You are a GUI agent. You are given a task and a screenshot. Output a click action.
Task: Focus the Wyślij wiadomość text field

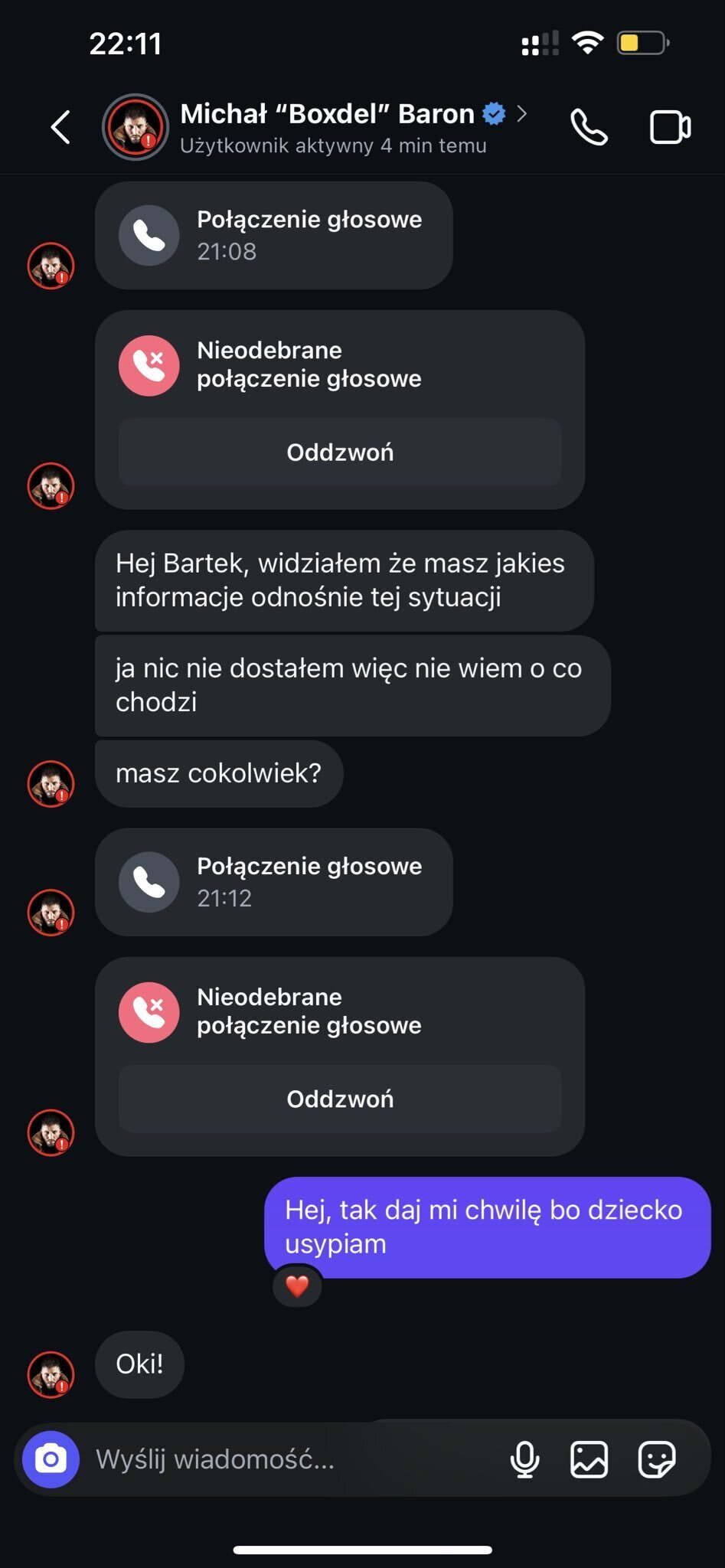(x=291, y=1459)
